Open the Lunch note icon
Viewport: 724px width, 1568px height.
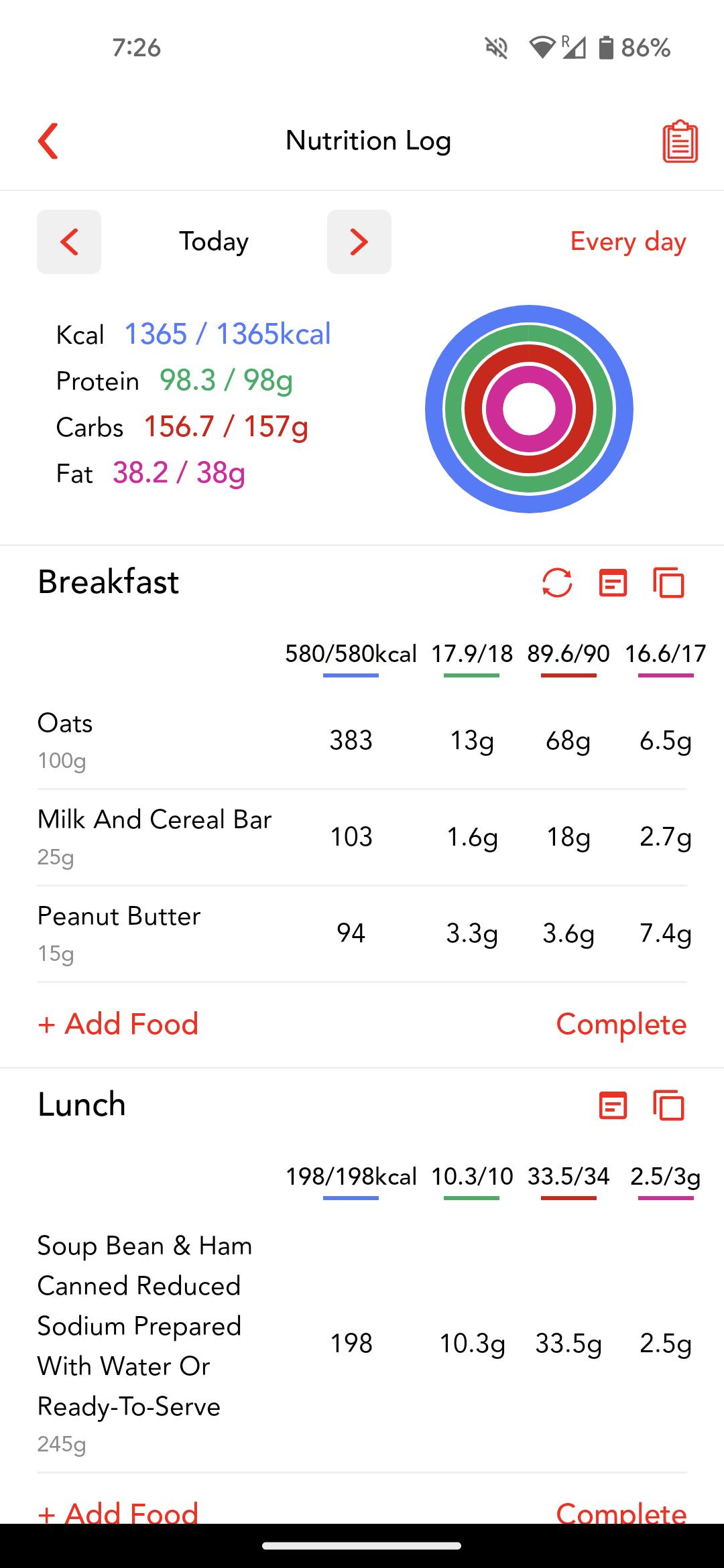tap(613, 1105)
